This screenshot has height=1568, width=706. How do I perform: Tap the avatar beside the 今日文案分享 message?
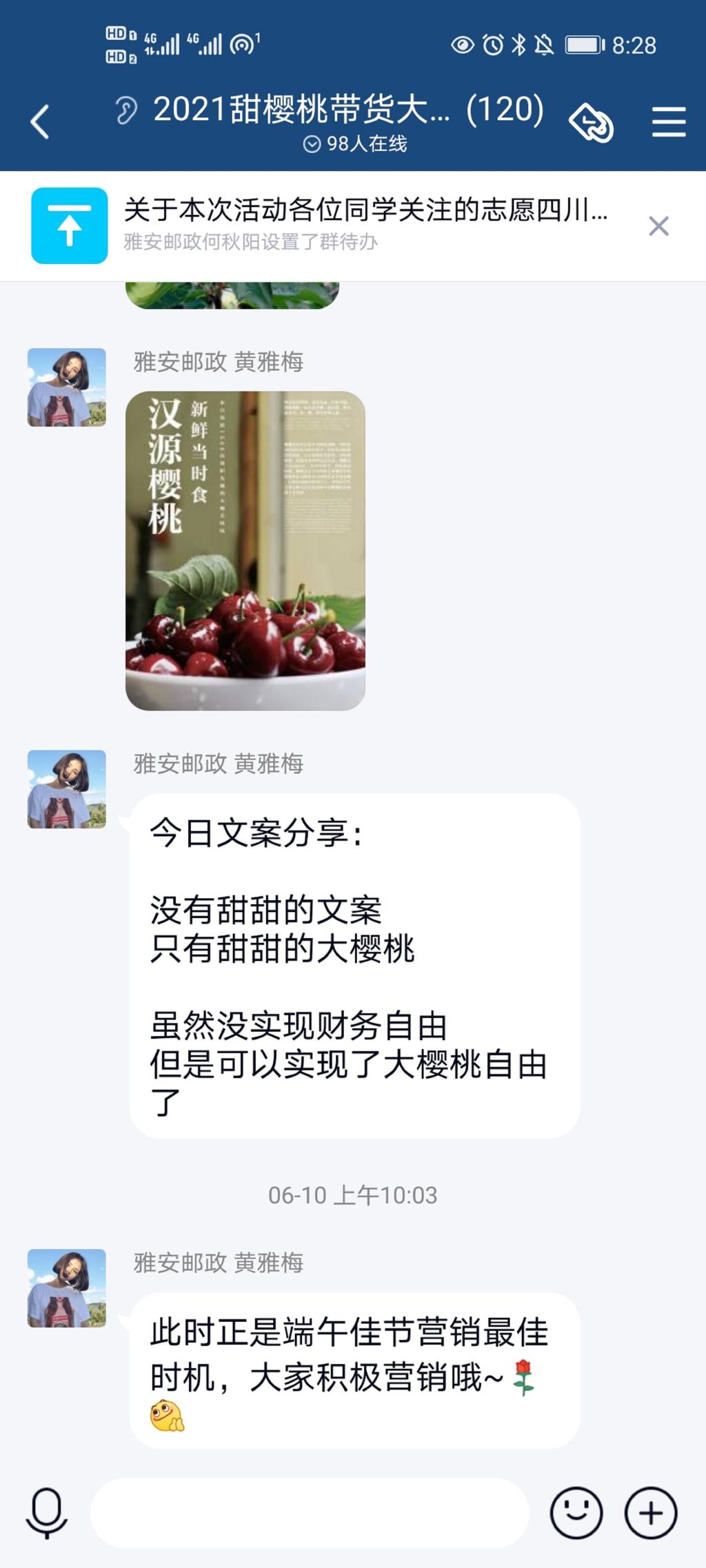point(67,789)
